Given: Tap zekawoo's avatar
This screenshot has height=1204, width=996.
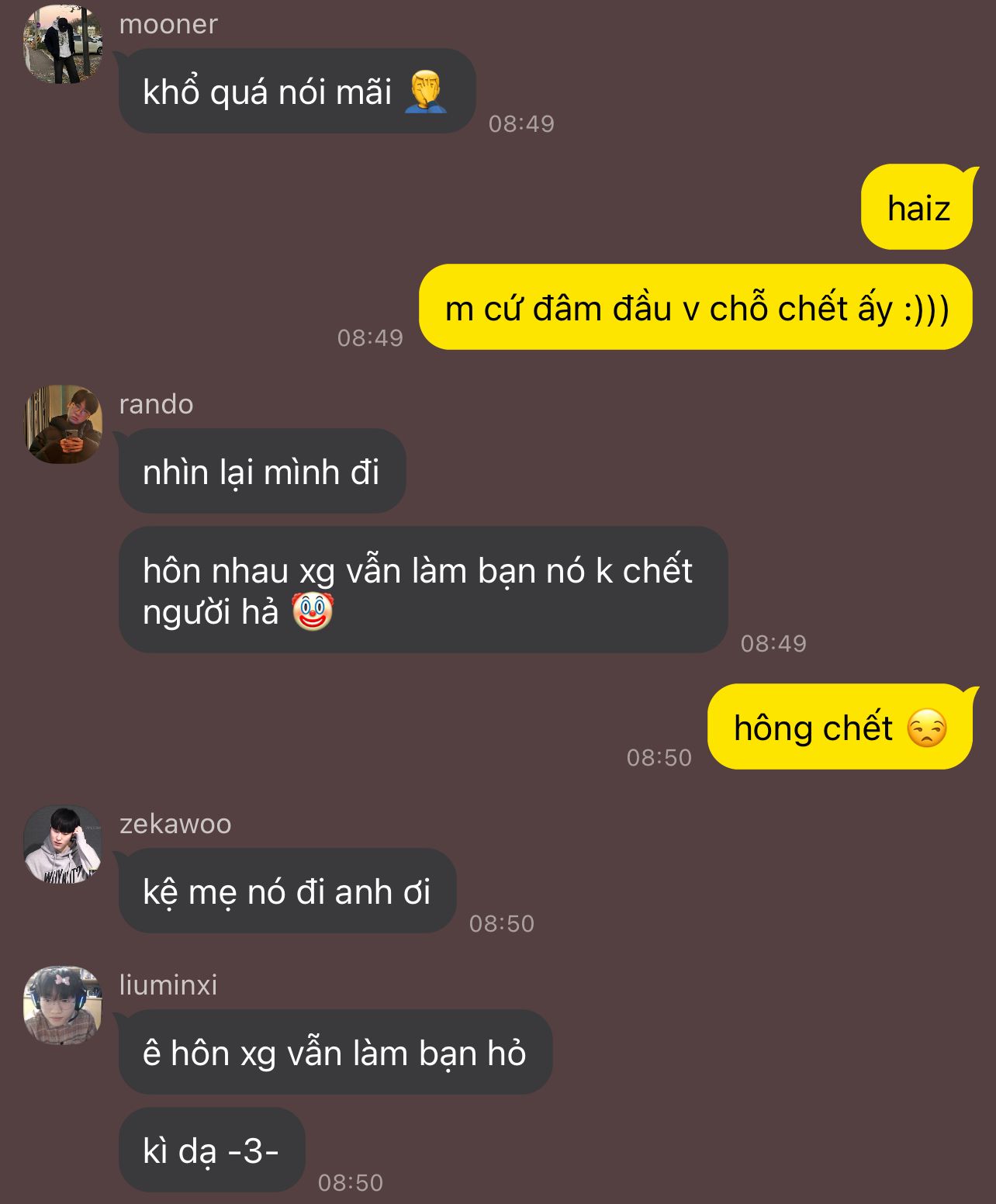Looking at the screenshot, I should tap(63, 844).
